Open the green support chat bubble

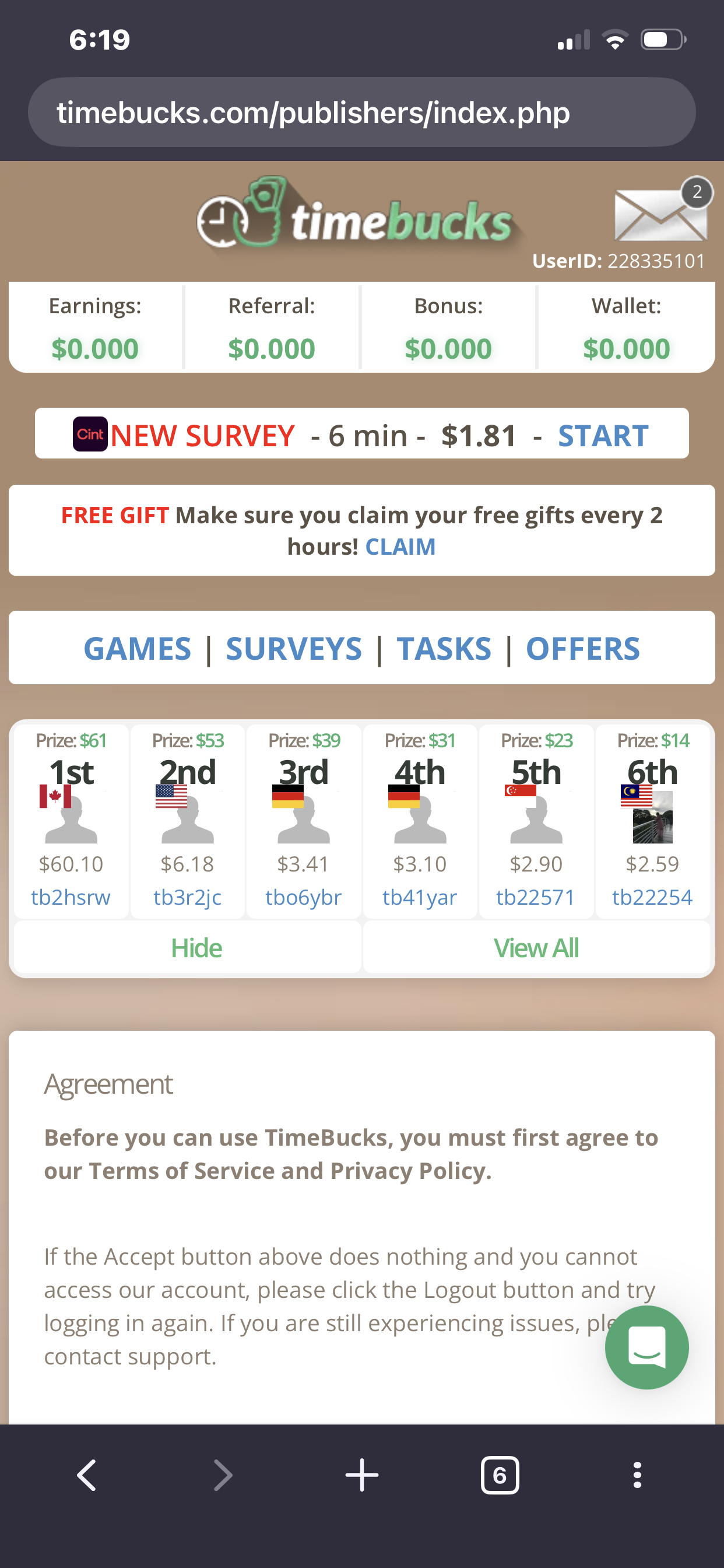pos(646,1347)
